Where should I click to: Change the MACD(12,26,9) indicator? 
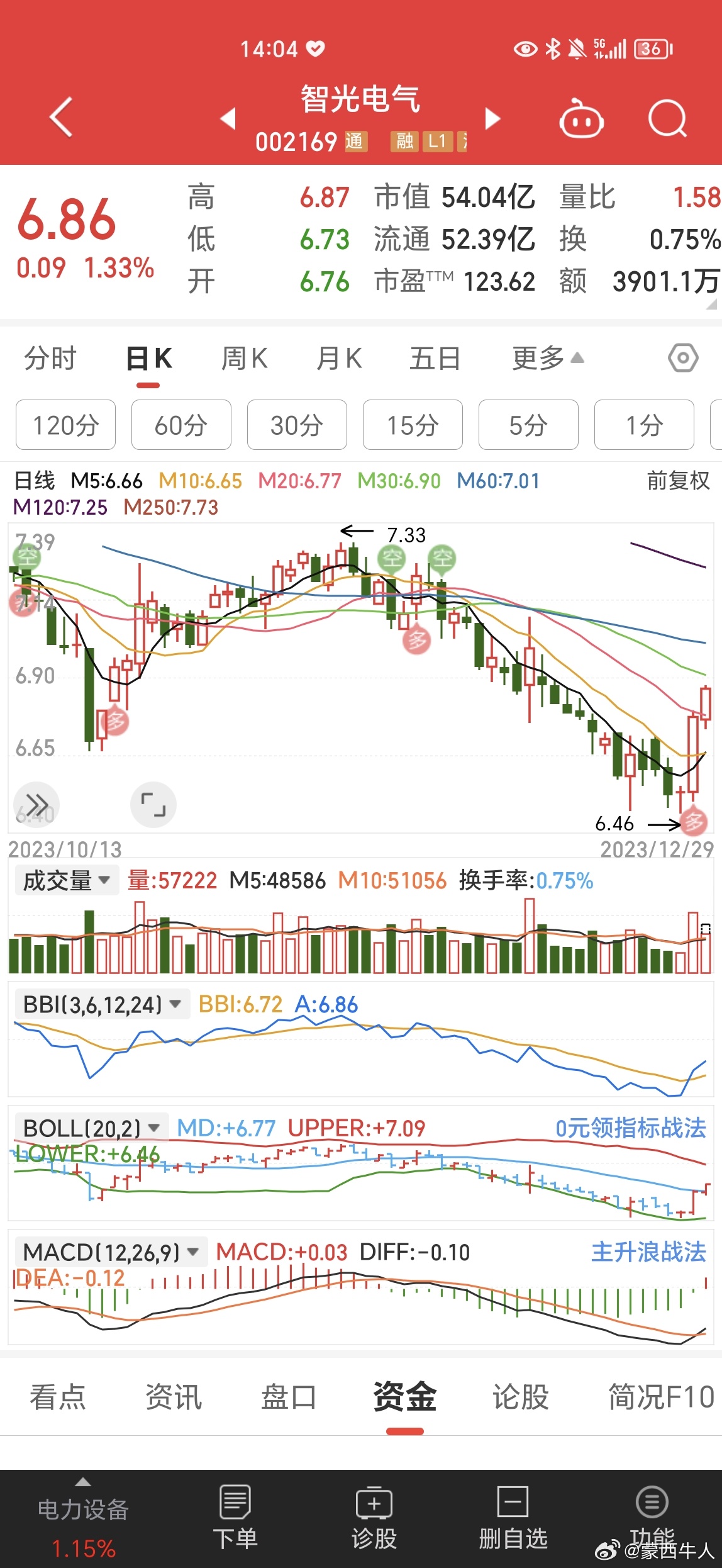click(111, 1252)
